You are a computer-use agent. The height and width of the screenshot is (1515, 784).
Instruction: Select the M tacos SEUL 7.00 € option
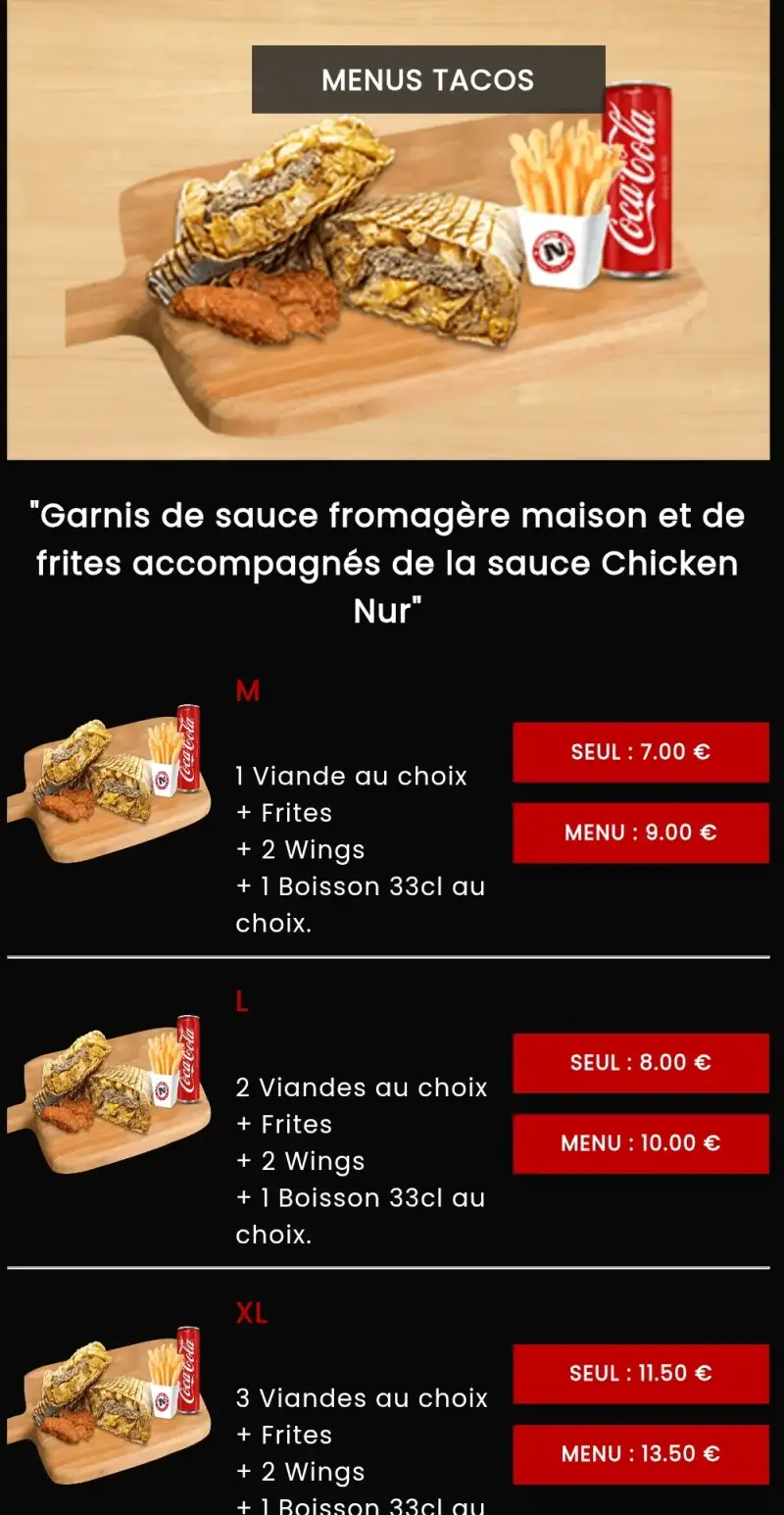[641, 752]
